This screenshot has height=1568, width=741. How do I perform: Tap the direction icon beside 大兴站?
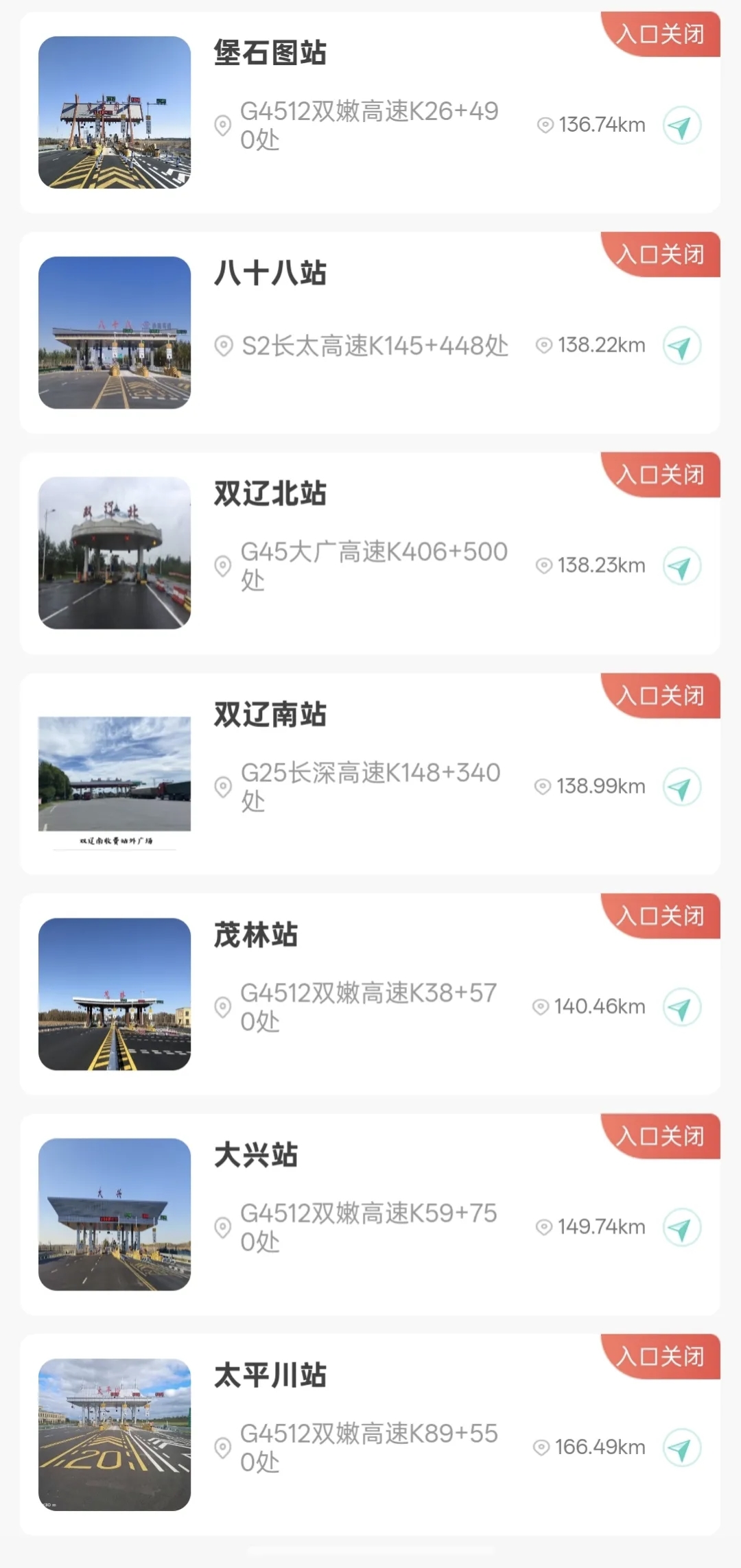681,1228
